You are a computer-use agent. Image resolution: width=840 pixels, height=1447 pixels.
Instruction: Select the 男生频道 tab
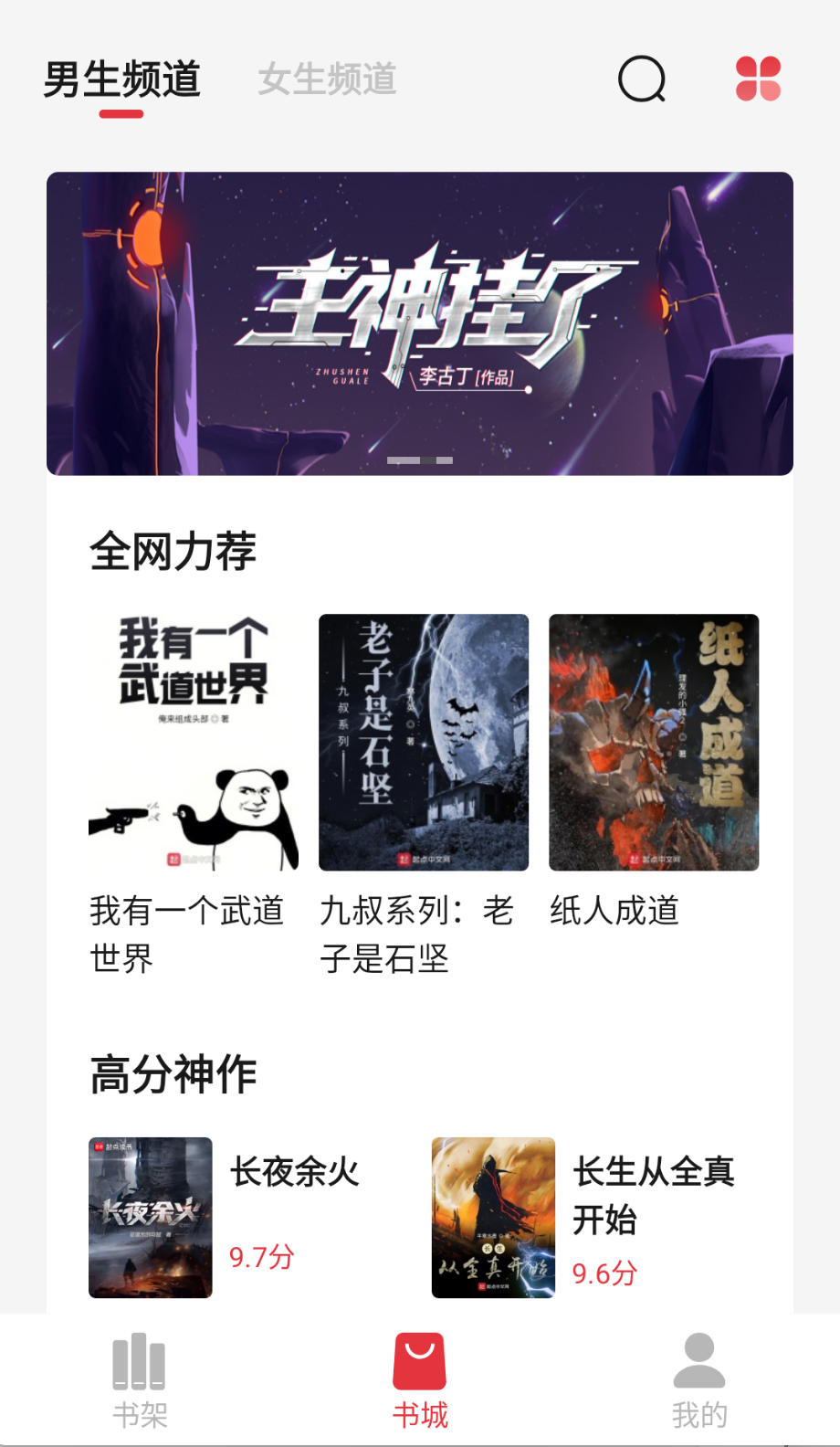coord(121,80)
